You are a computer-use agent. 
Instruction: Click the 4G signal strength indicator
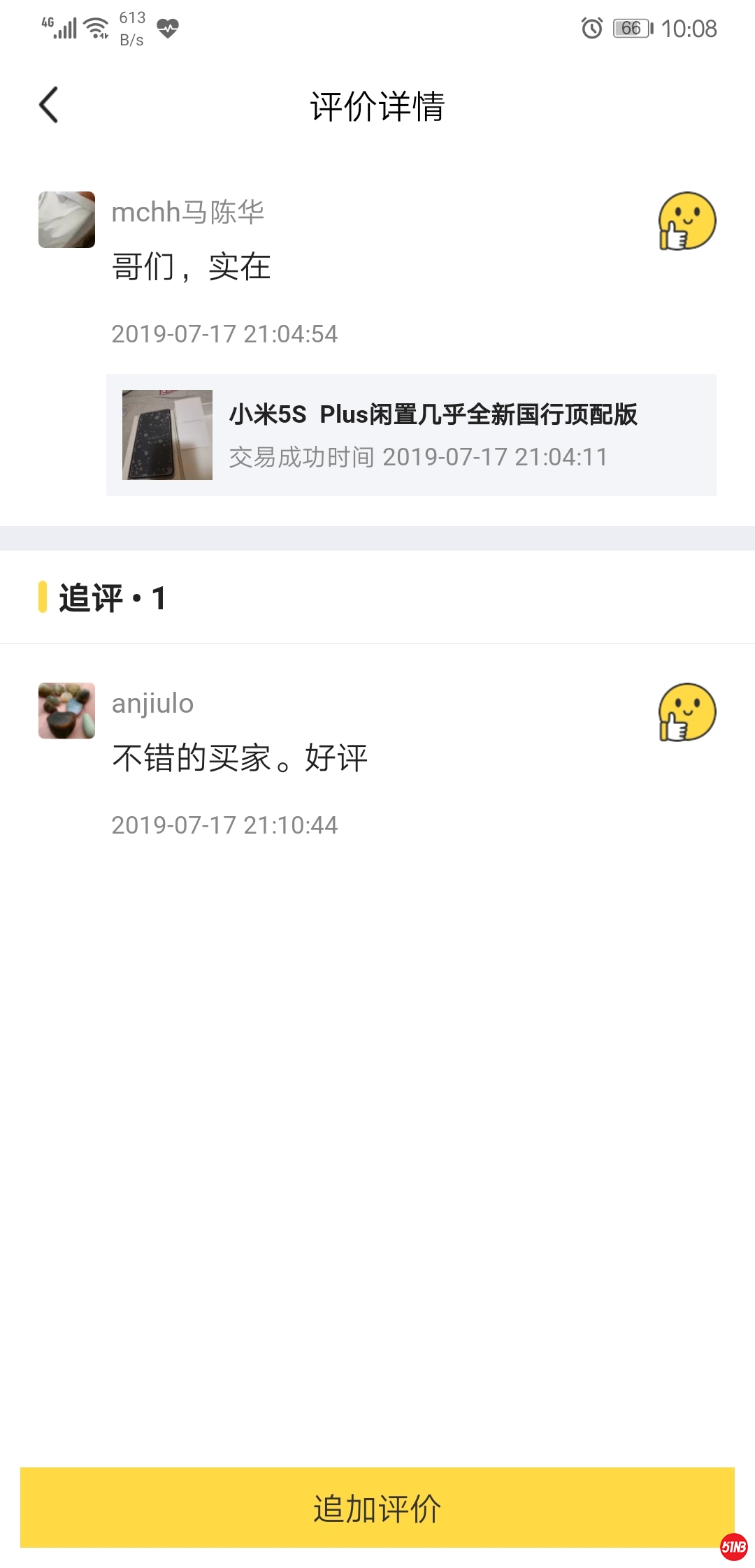(x=59, y=28)
